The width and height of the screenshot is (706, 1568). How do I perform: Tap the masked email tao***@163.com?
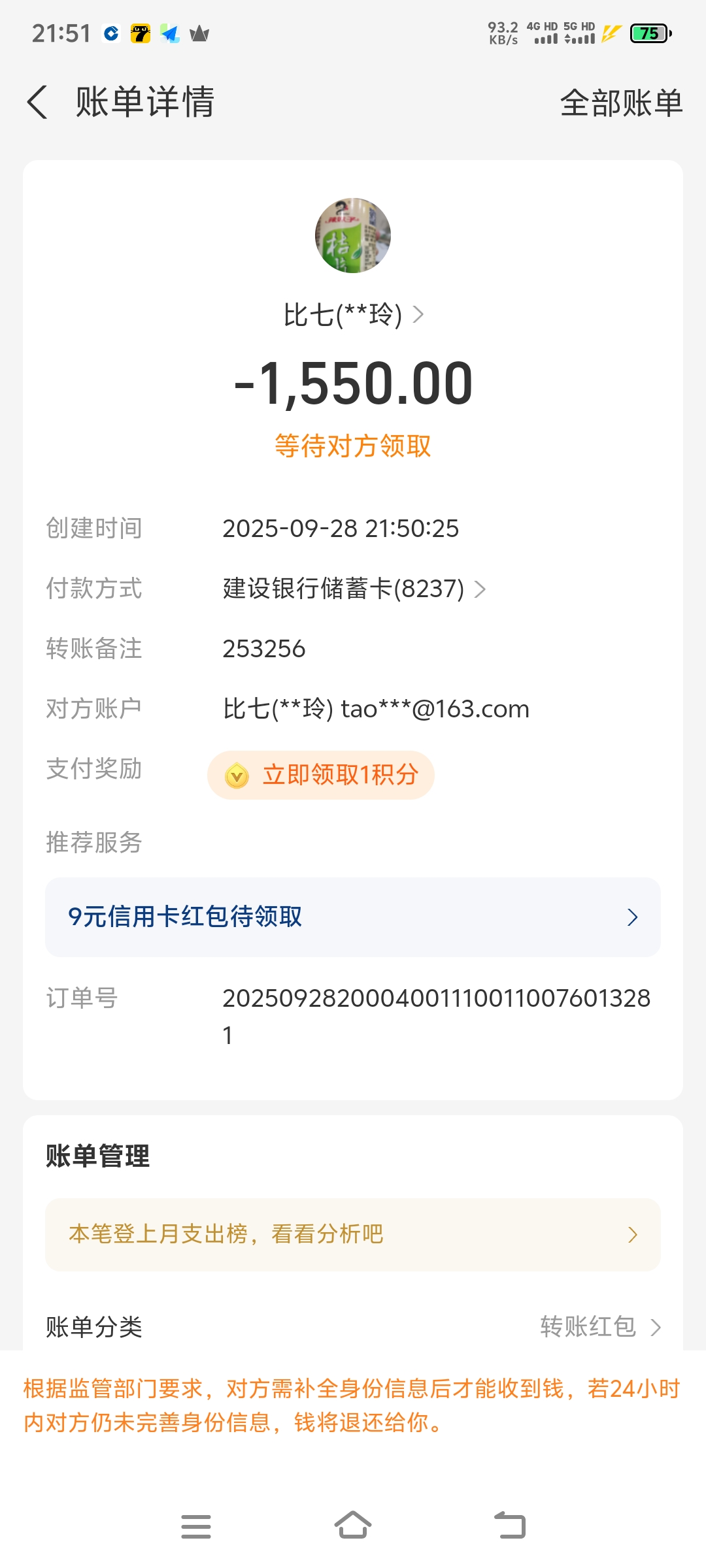[x=436, y=708]
